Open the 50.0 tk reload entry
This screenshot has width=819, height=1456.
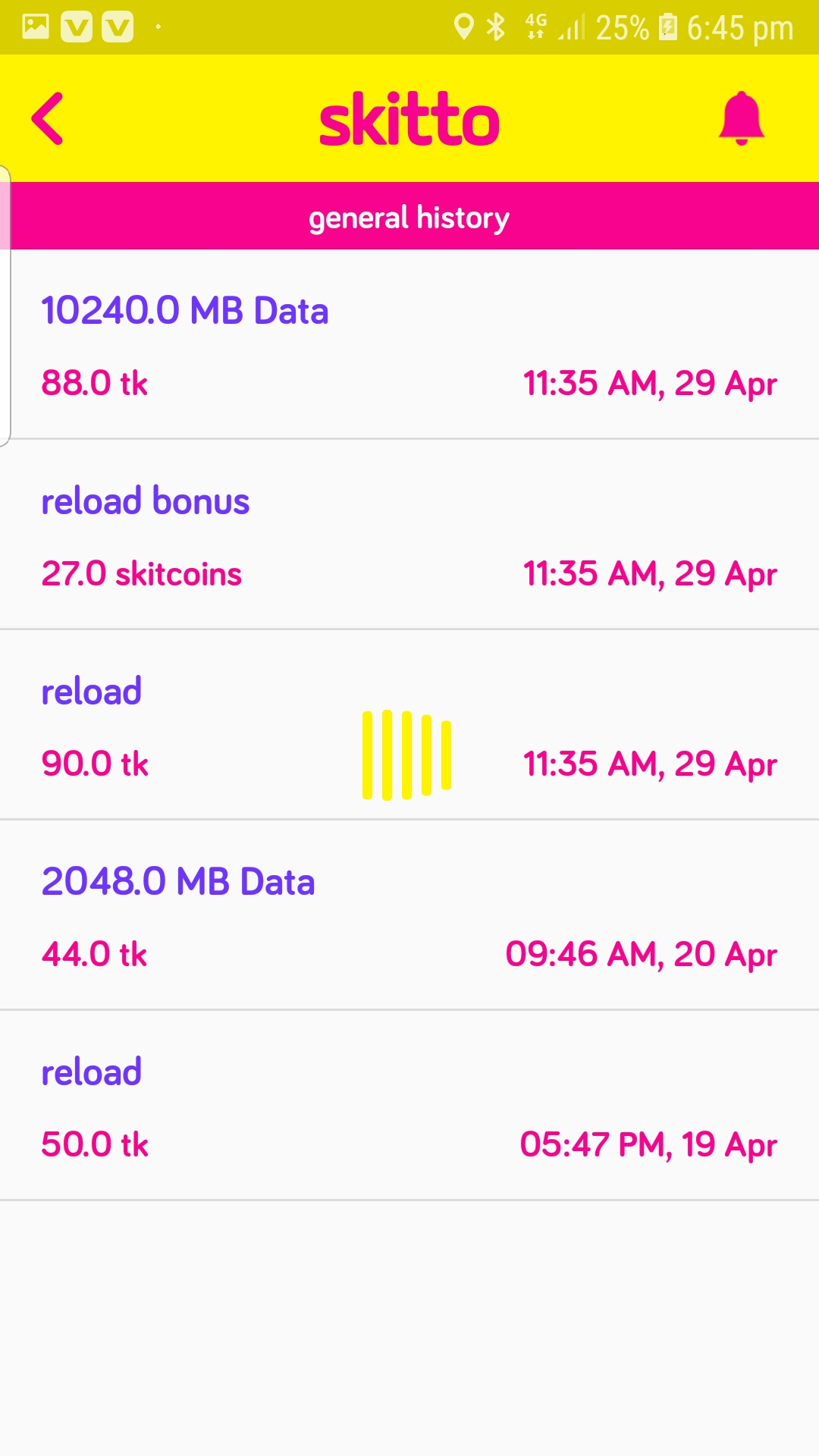[x=409, y=1106]
